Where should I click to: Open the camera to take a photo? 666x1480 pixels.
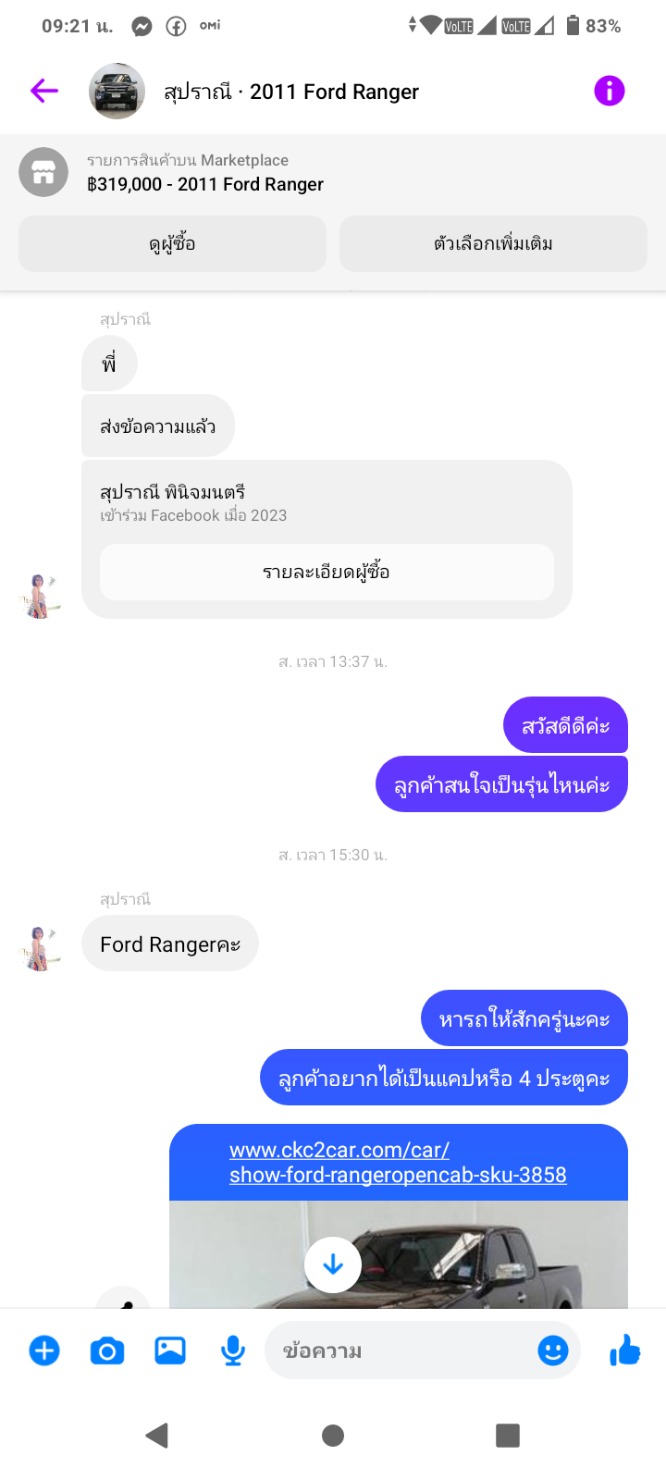pos(107,1351)
